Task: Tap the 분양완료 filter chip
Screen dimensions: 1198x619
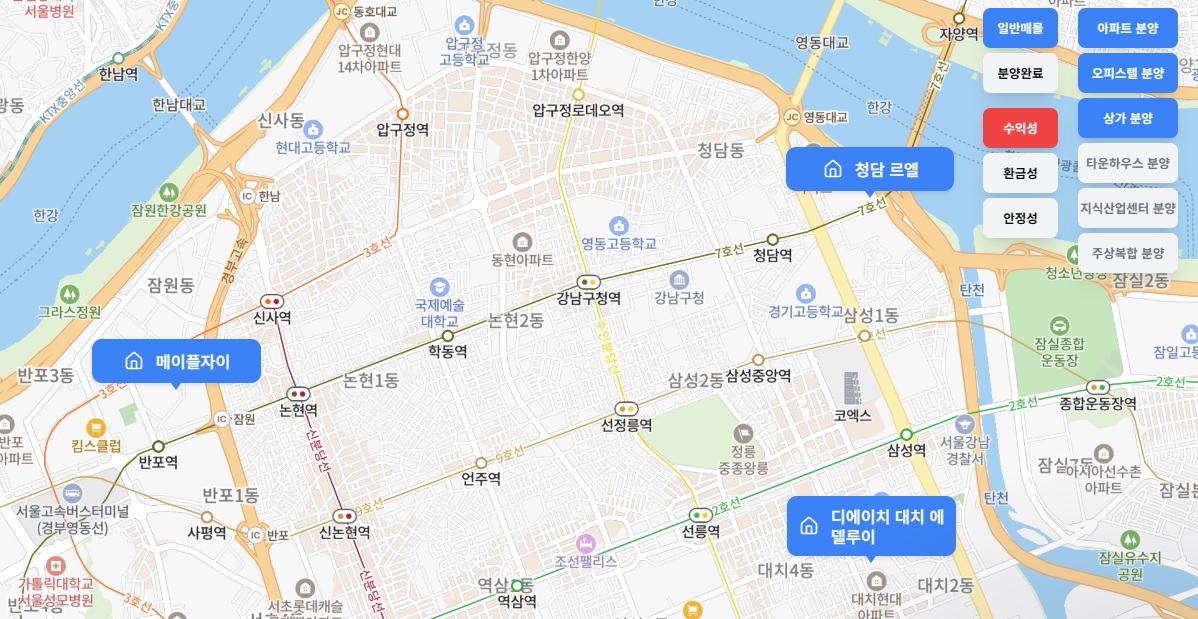Action: click(1020, 73)
